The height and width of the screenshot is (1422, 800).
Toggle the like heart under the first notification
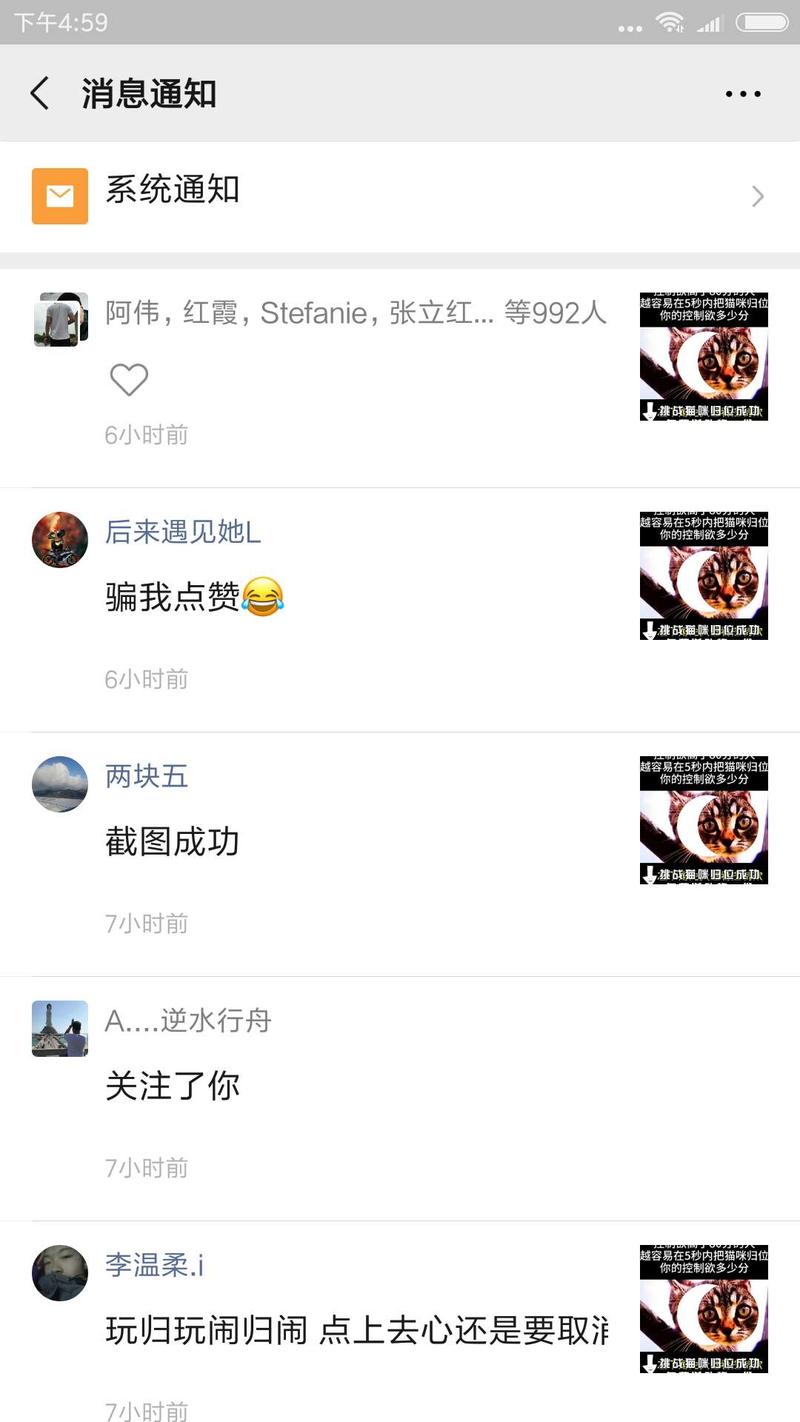pyautogui.click(x=129, y=380)
